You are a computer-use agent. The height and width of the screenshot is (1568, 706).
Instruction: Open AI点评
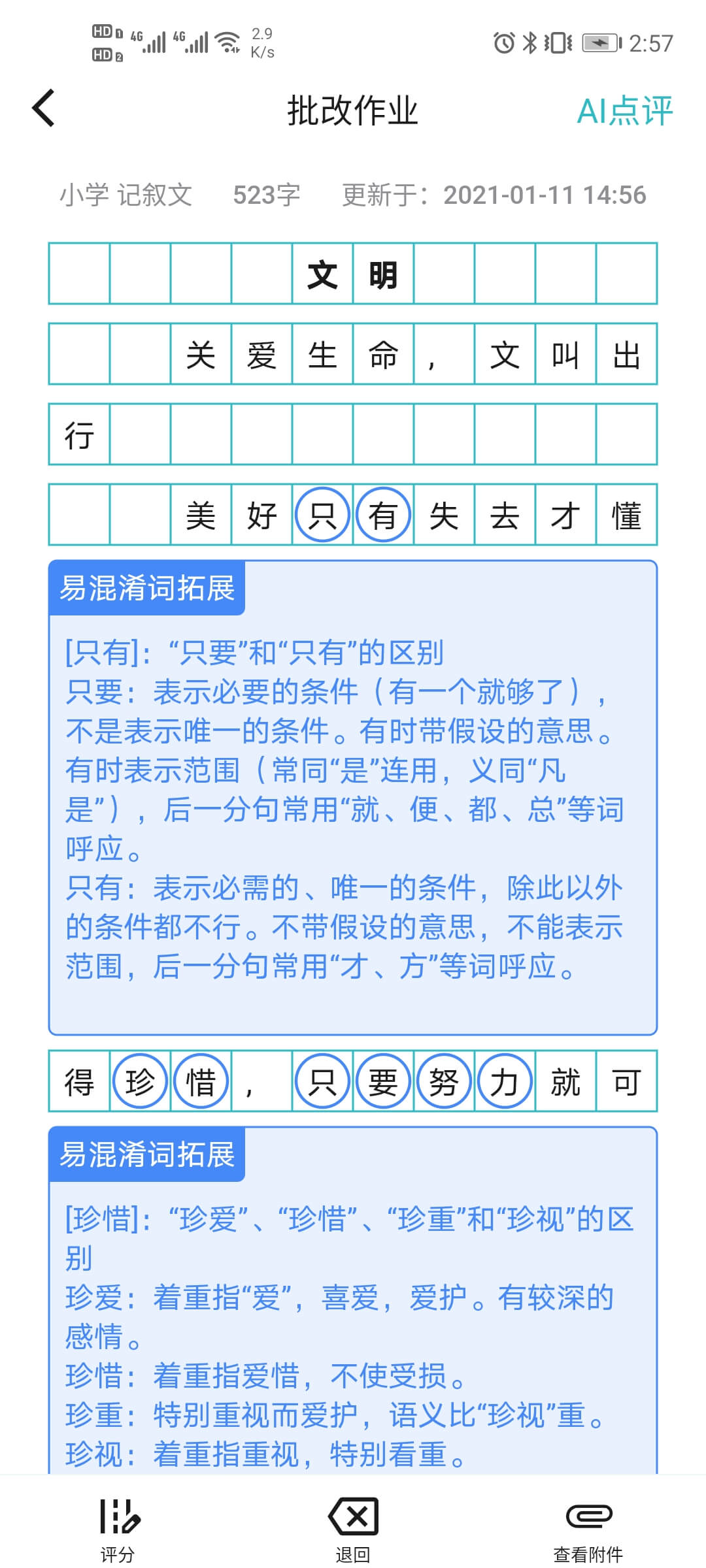(x=624, y=110)
